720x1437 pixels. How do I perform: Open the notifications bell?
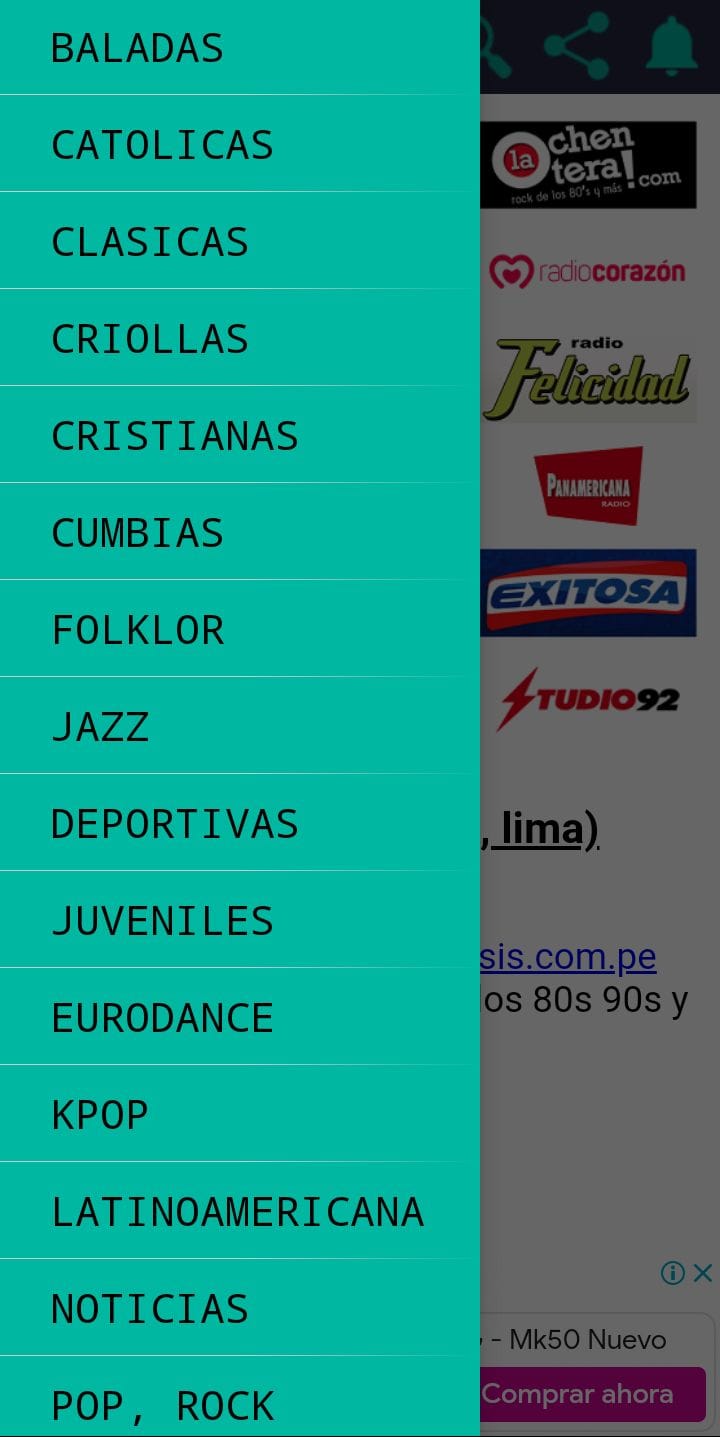pyautogui.click(x=671, y=46)
